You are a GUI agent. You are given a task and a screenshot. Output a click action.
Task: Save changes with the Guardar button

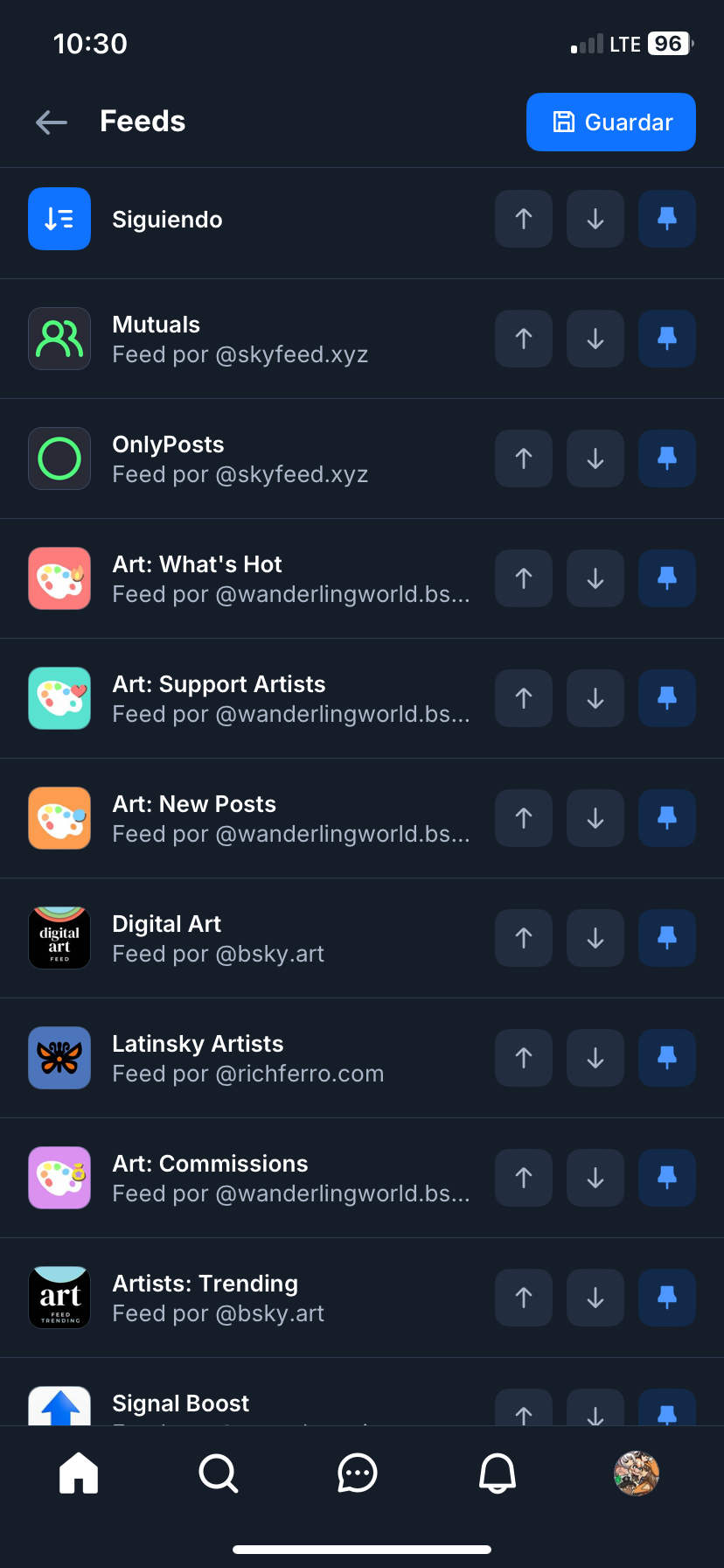tap(610, 122)
